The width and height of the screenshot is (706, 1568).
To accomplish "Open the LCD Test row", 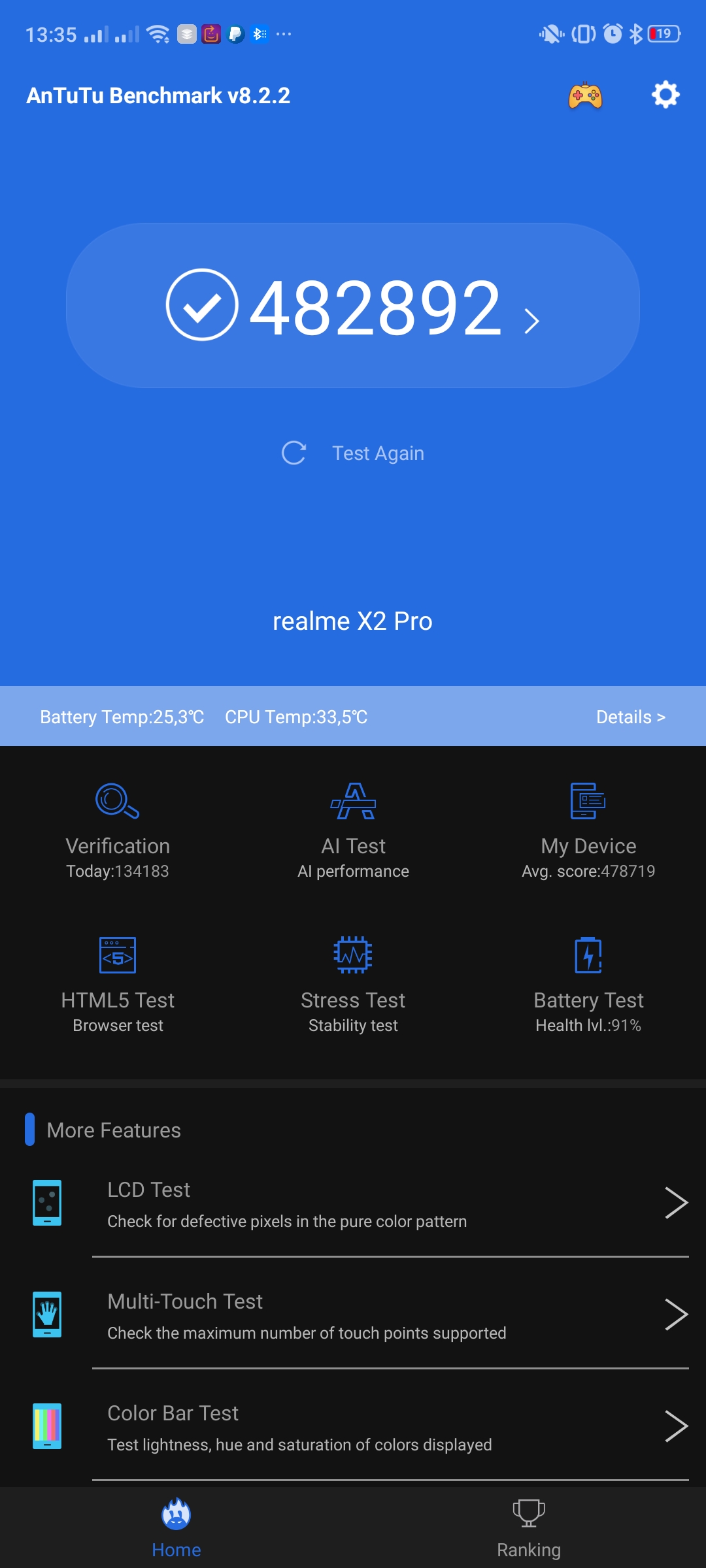I will (x=353, y=1203).
